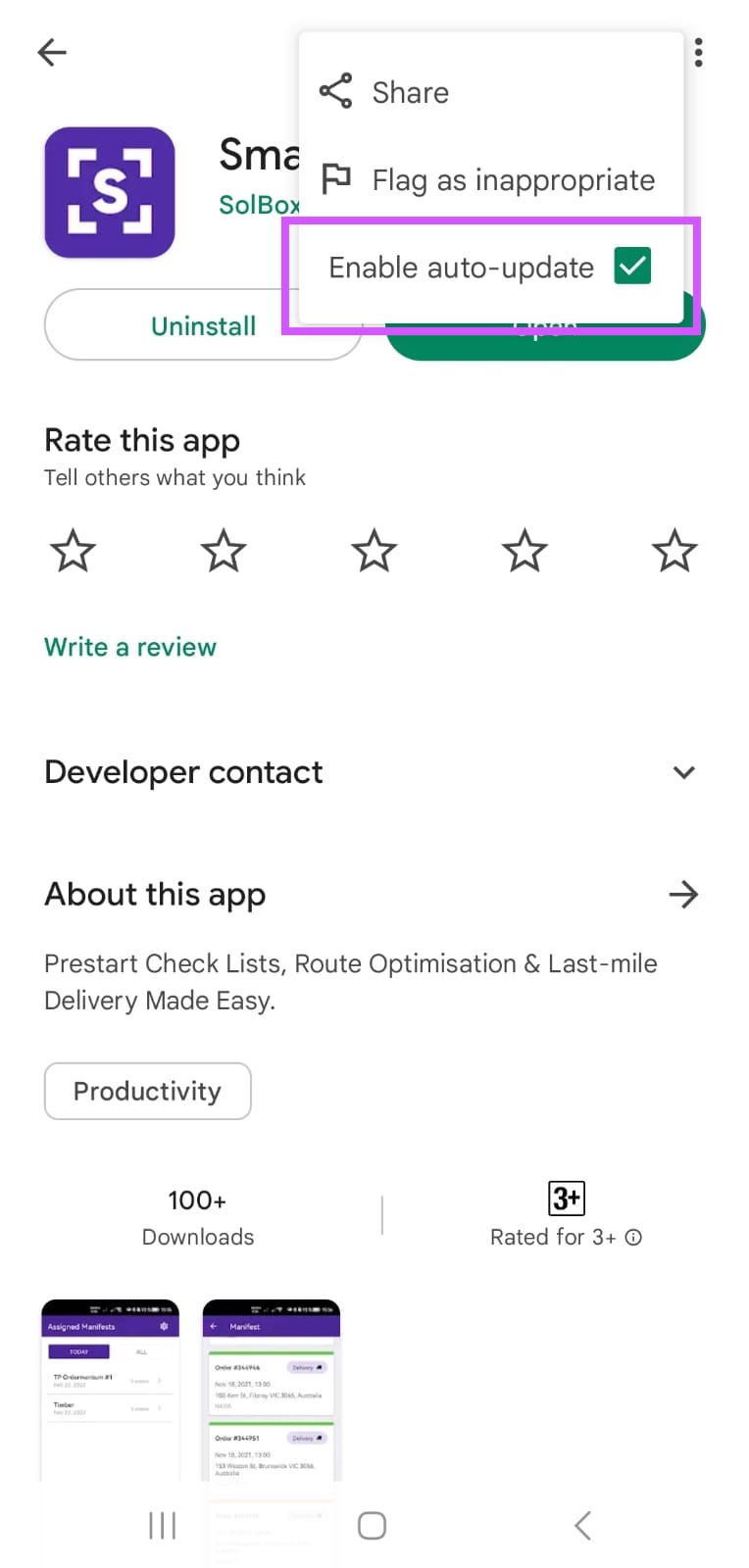Uncheck the Enable auto-update checkbox

(632, 266)
